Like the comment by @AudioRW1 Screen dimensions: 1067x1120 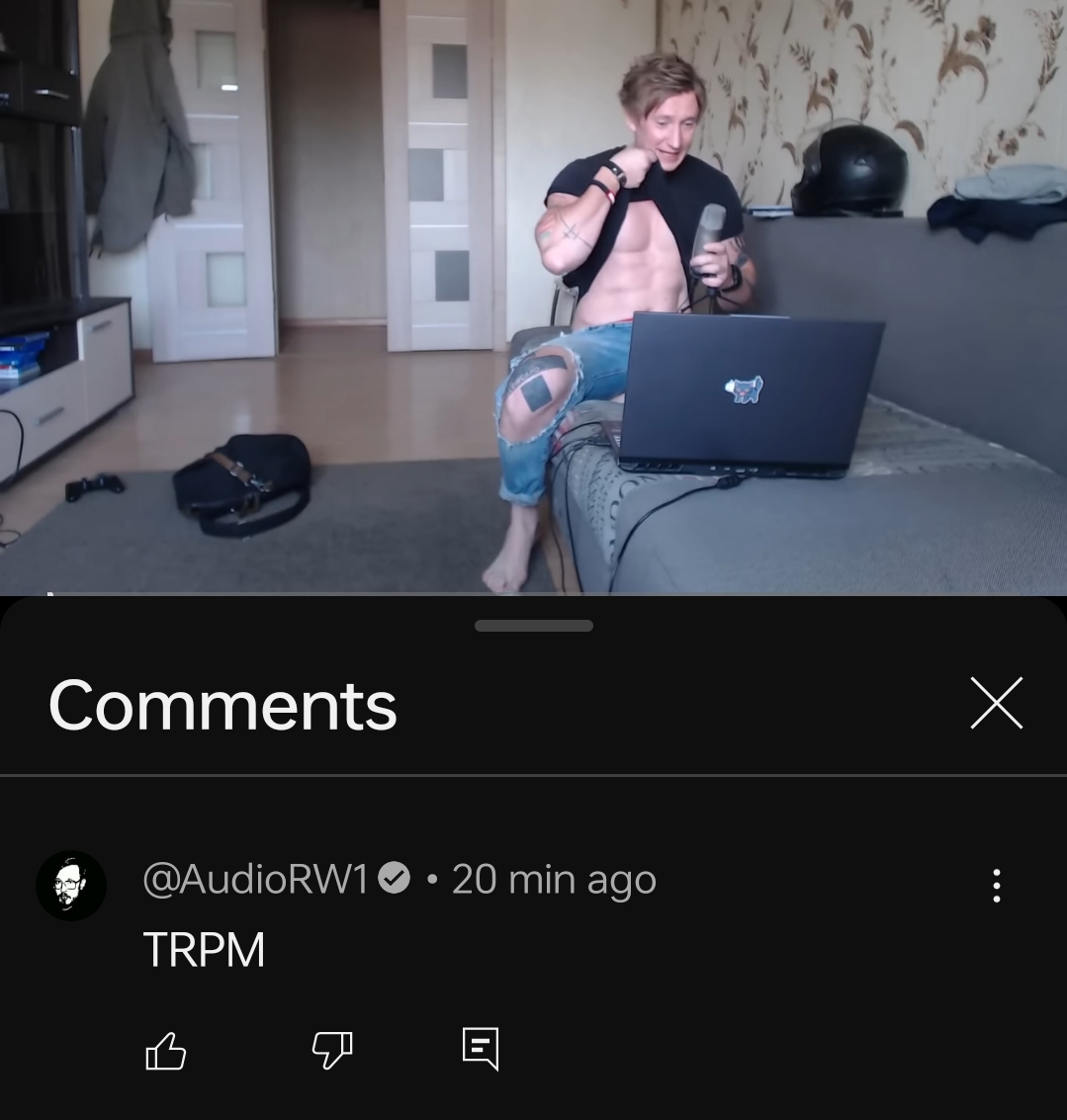tap(166, 1051)
